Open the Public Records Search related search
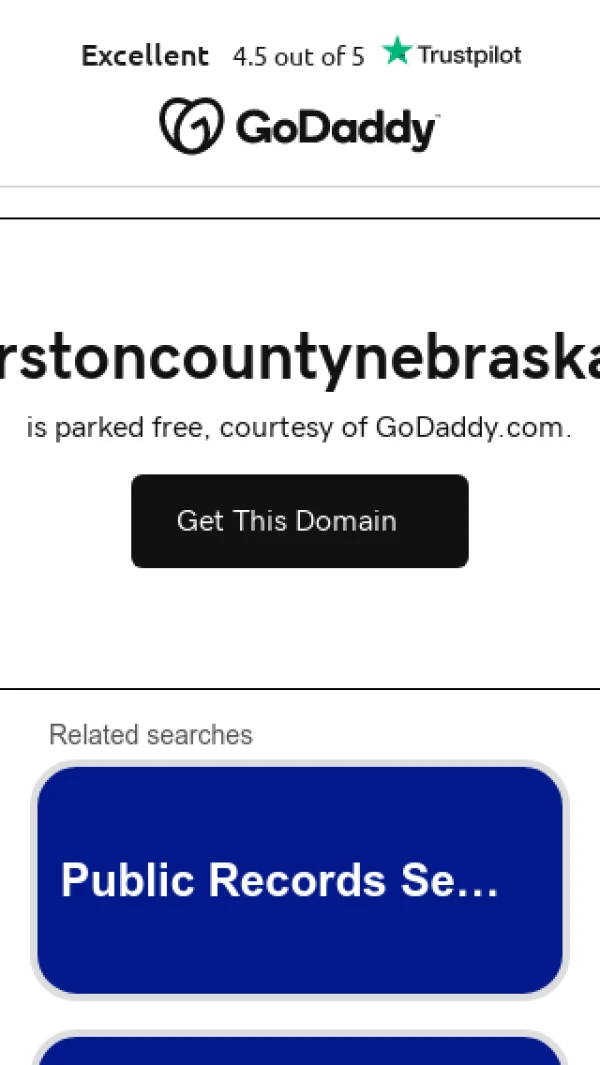 299,880
